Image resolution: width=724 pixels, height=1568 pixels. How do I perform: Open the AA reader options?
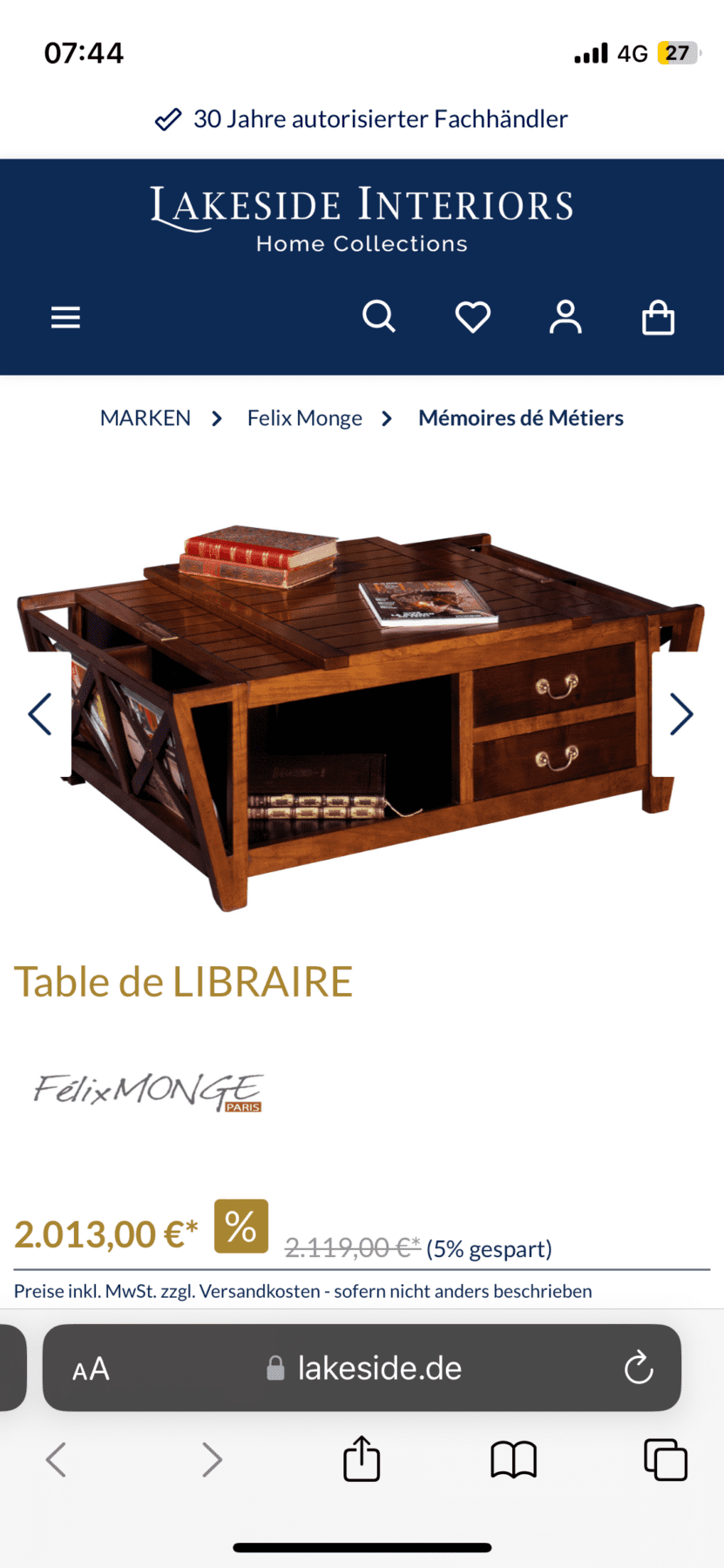click(91, 1369)
